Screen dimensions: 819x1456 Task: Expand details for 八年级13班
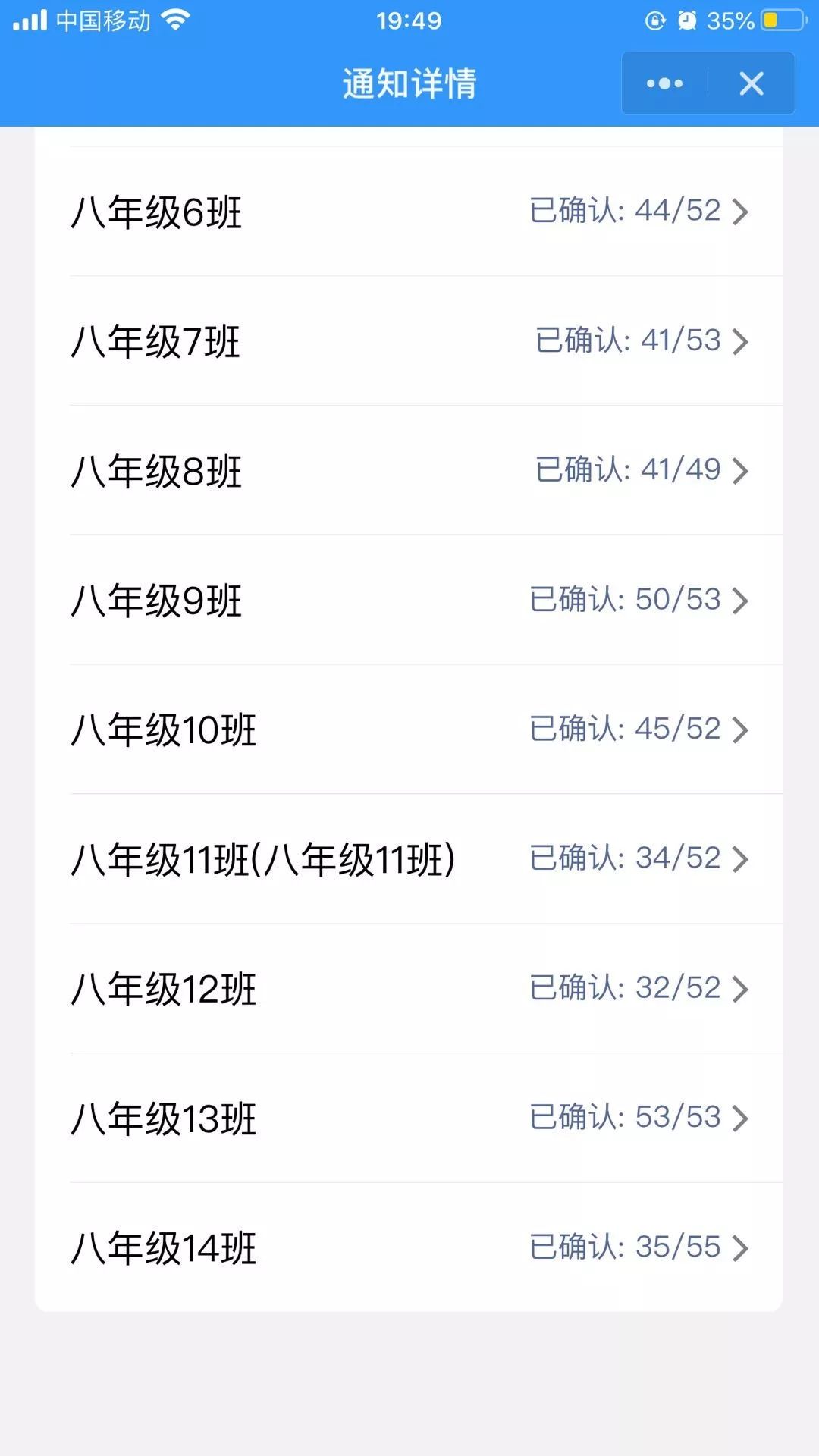coord(409,1116)
